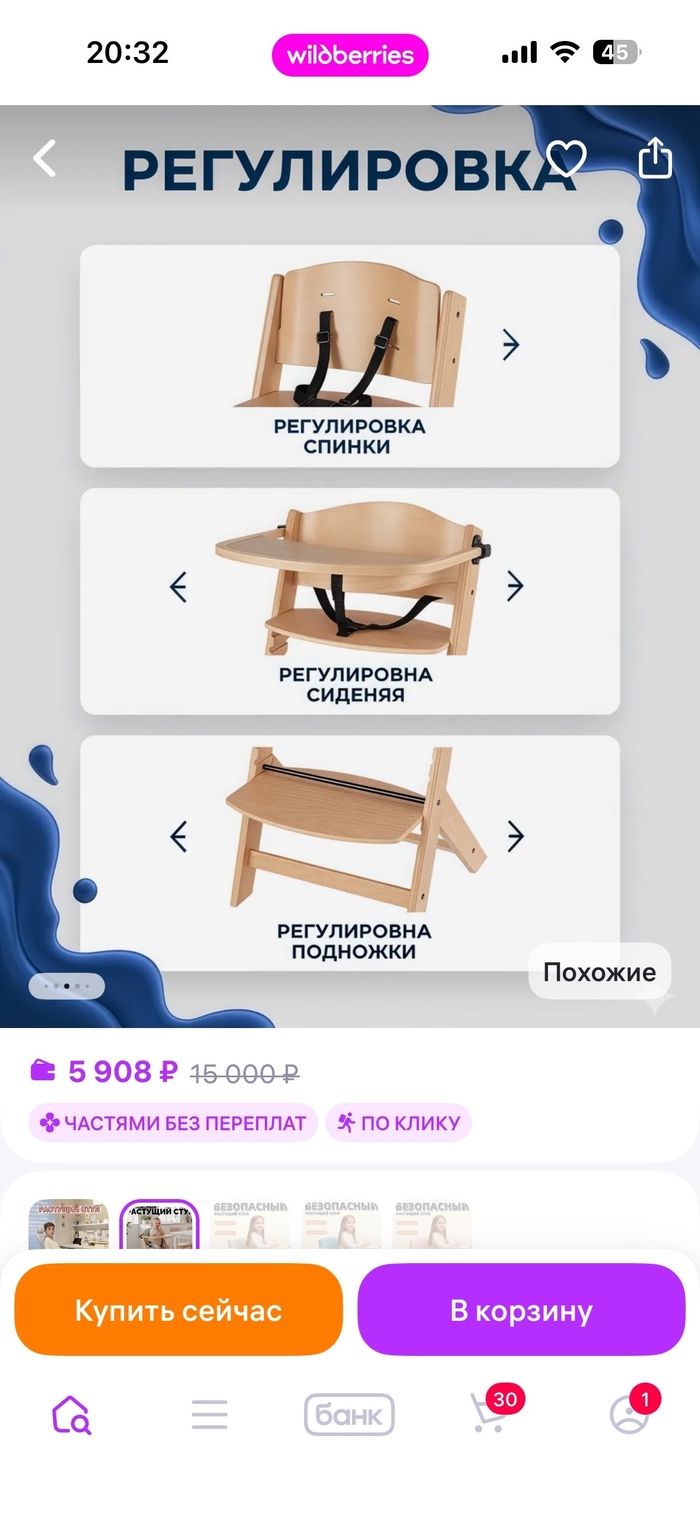Screen dimensions: 700x1518
Task: Open similar items via Похожие
Action: coord(599,971)
